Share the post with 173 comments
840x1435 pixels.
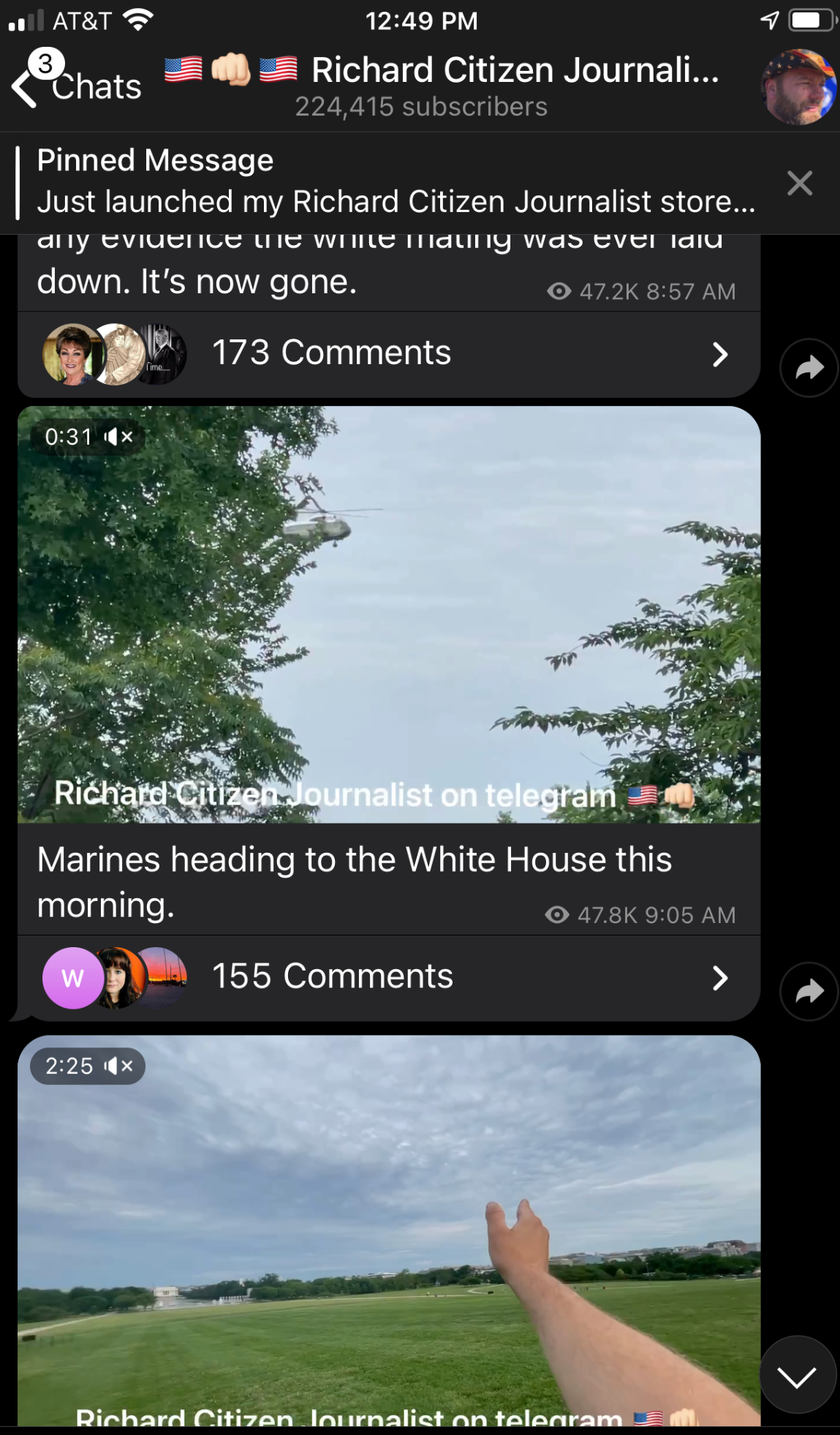809,368
